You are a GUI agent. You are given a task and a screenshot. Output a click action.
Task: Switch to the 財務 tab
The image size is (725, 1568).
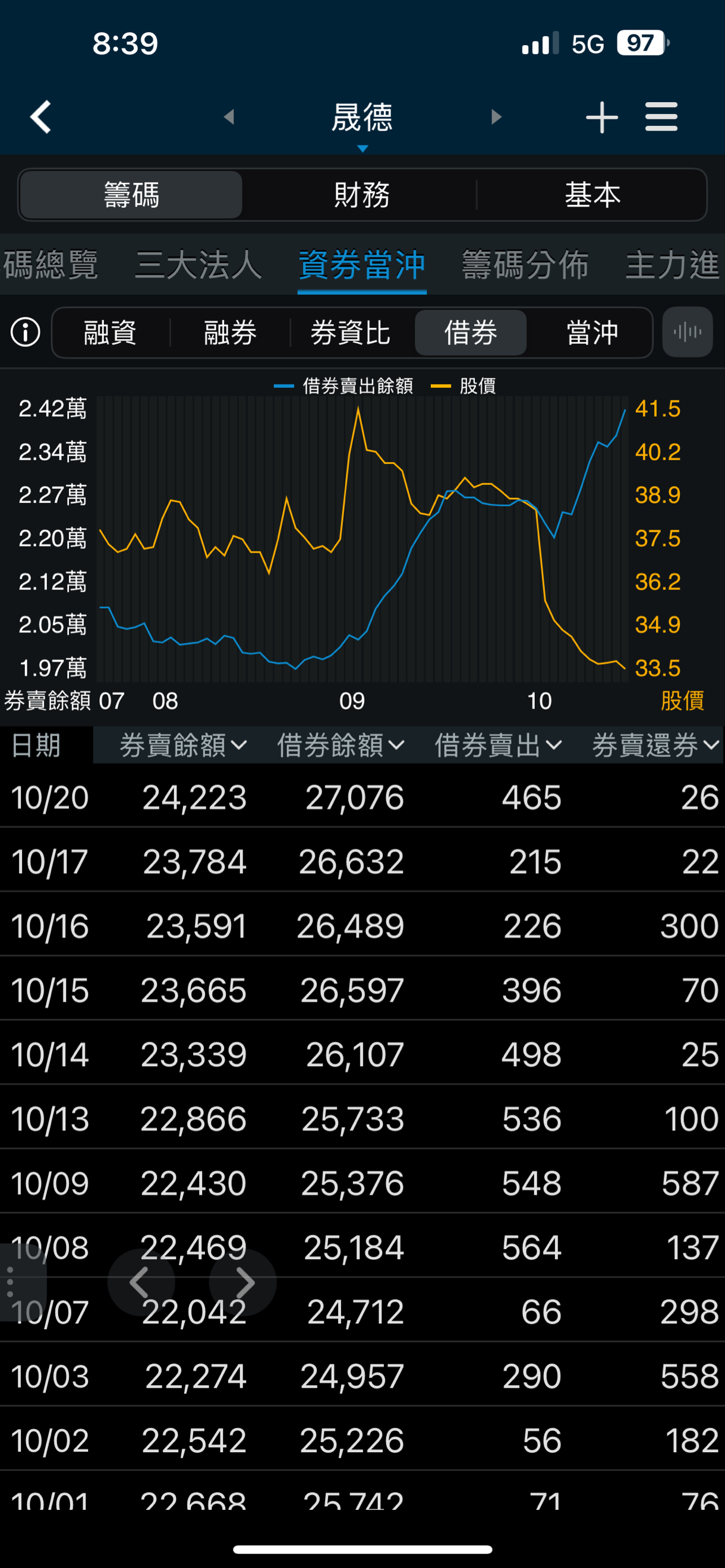tap(361, 194)
